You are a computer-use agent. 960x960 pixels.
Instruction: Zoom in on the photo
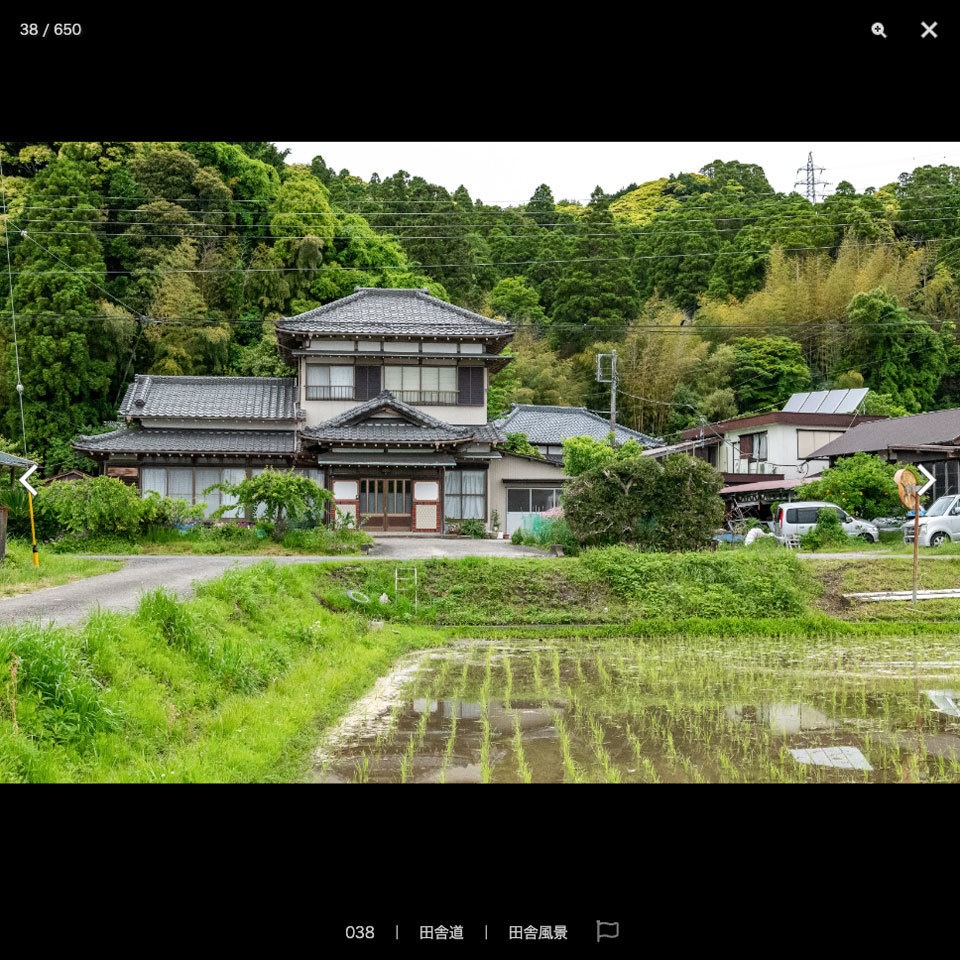878,30
